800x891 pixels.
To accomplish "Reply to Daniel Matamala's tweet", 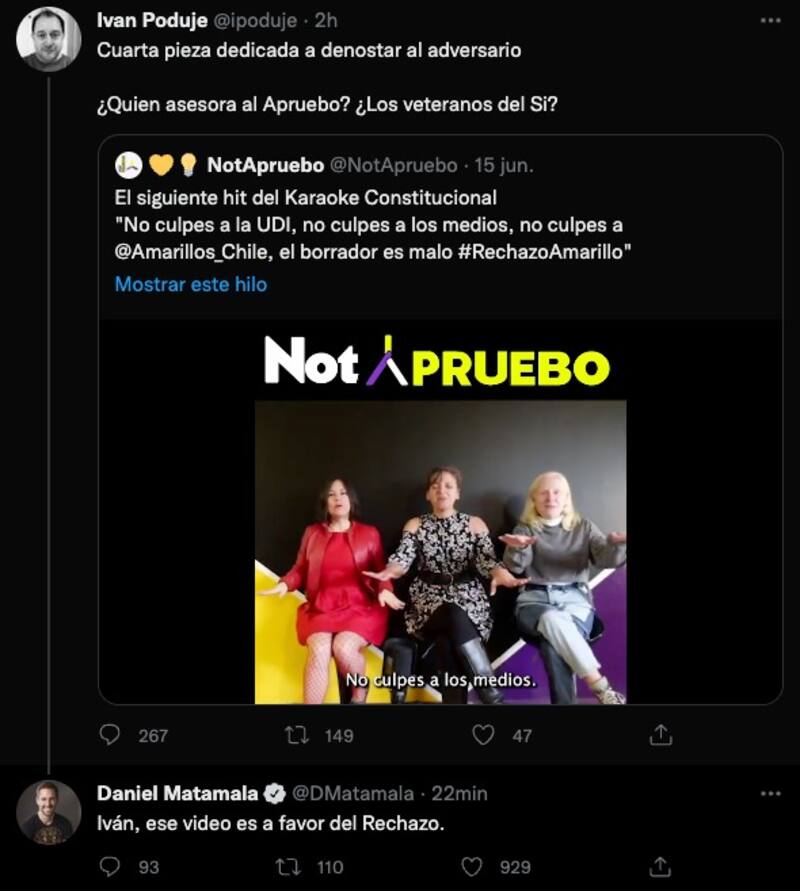I will (110, 867).
